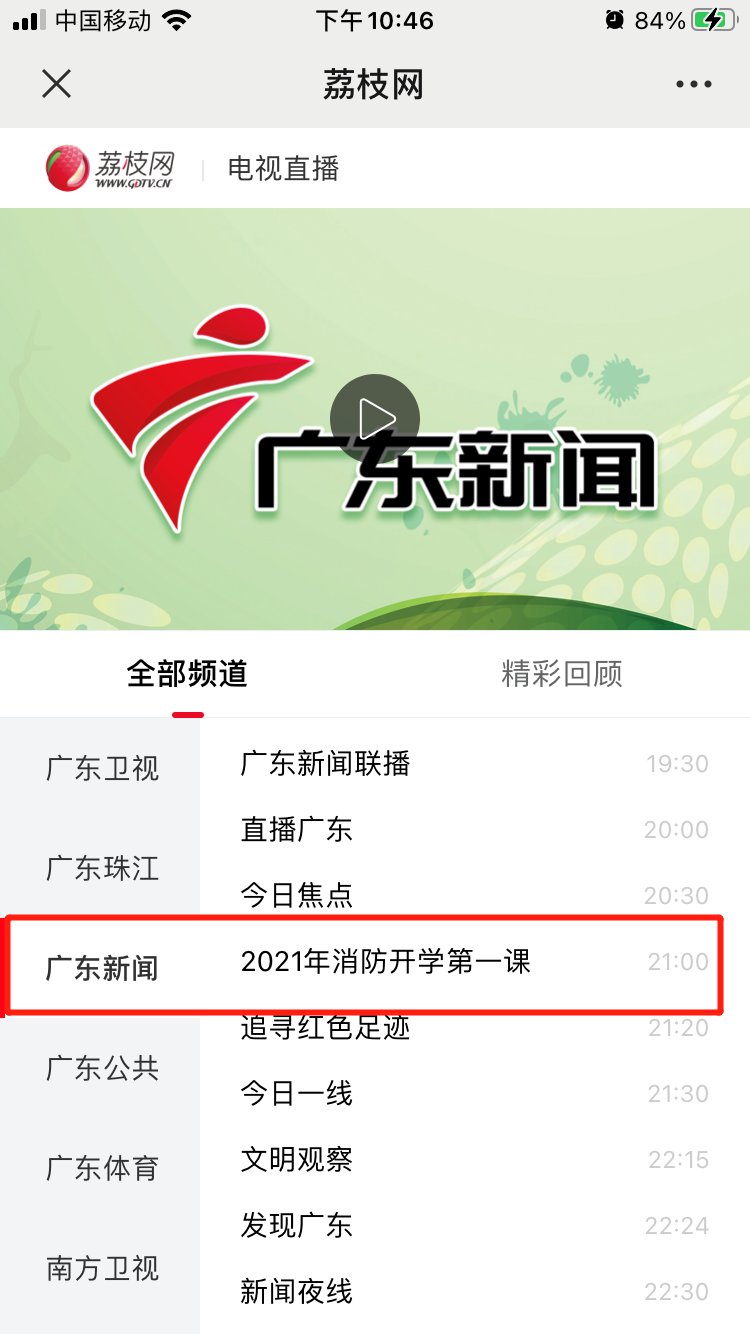Close the 荔枝网 web page
Screen dimensions: 750x1334
[x=57, y=84]
